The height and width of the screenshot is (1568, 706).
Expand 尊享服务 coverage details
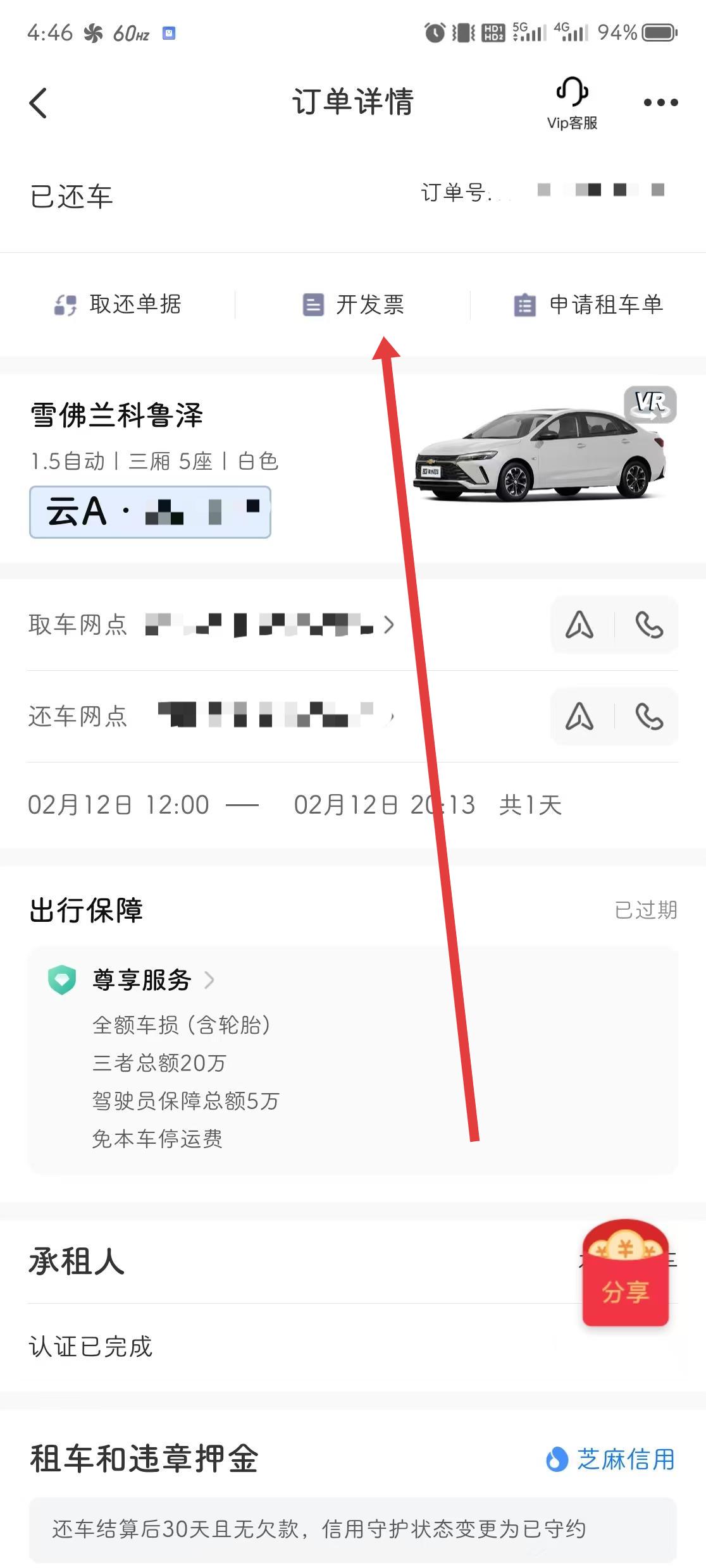click(x=152, y=980)
